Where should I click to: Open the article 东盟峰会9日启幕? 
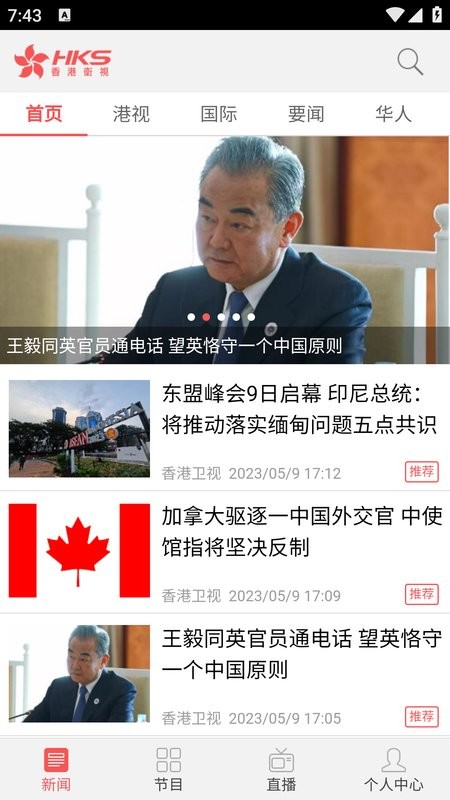coord(225,429)
